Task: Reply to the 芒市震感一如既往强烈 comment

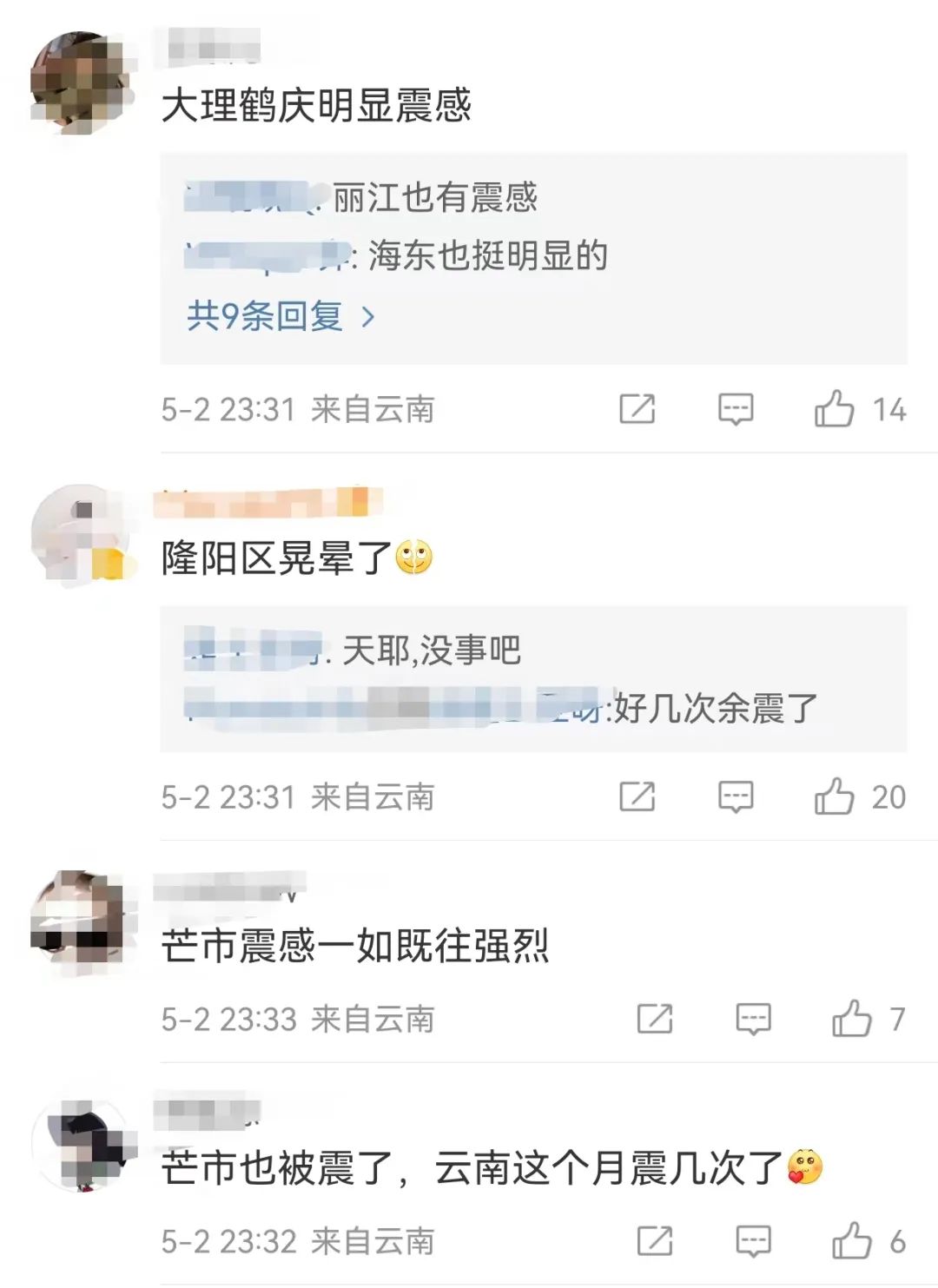Action: (753, 1019)
